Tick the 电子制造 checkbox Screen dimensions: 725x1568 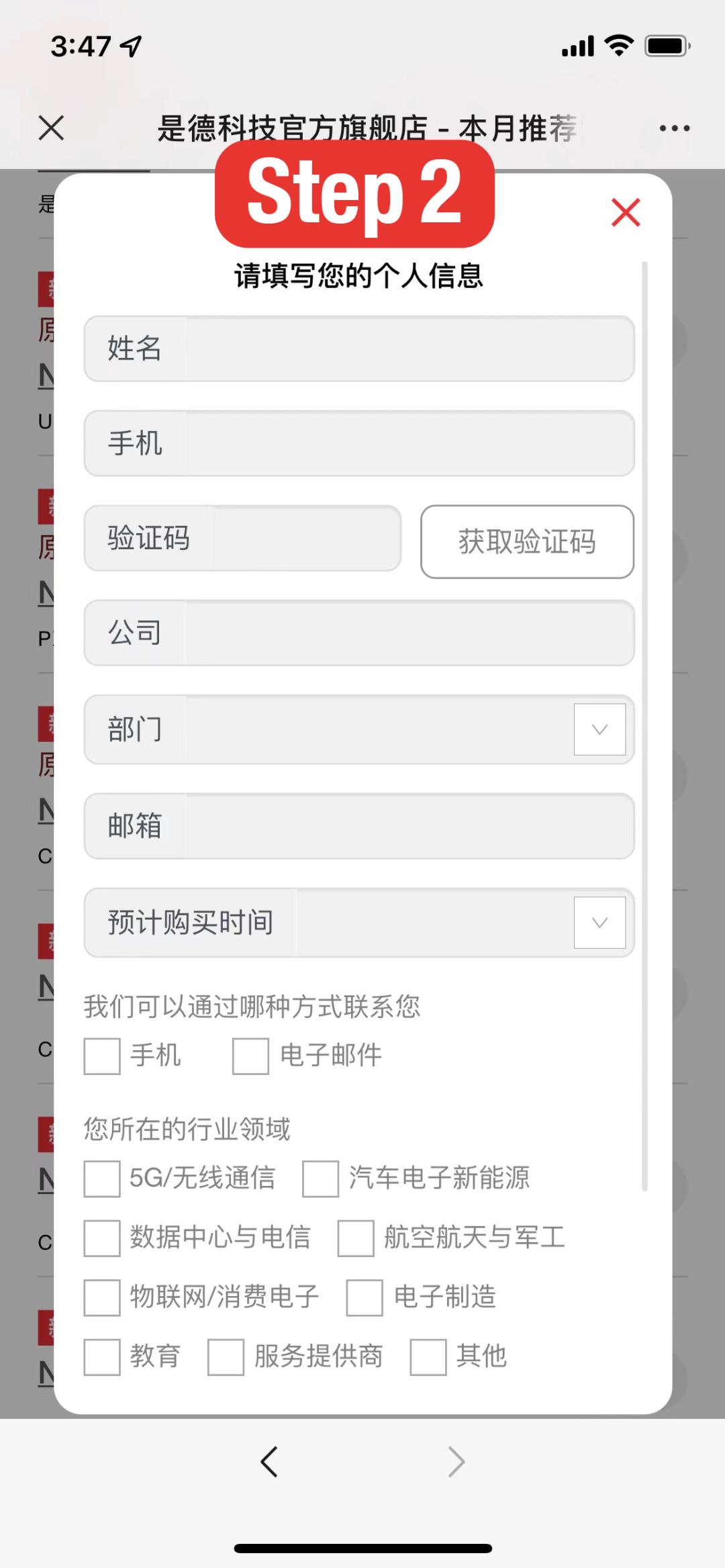pos(365,1297)
